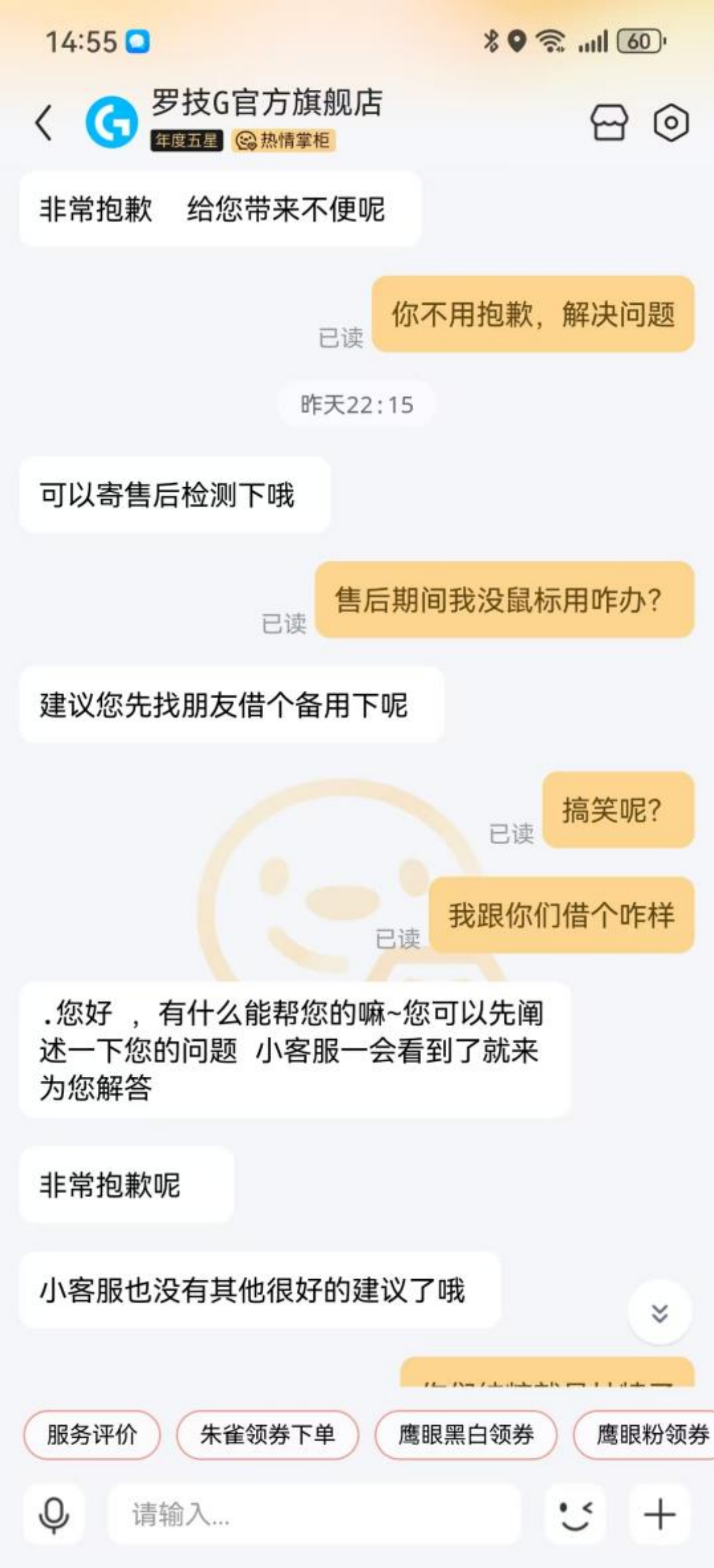Open the plus attachment menu
The image size is (714, 1568).
(x=659, y=1514)
